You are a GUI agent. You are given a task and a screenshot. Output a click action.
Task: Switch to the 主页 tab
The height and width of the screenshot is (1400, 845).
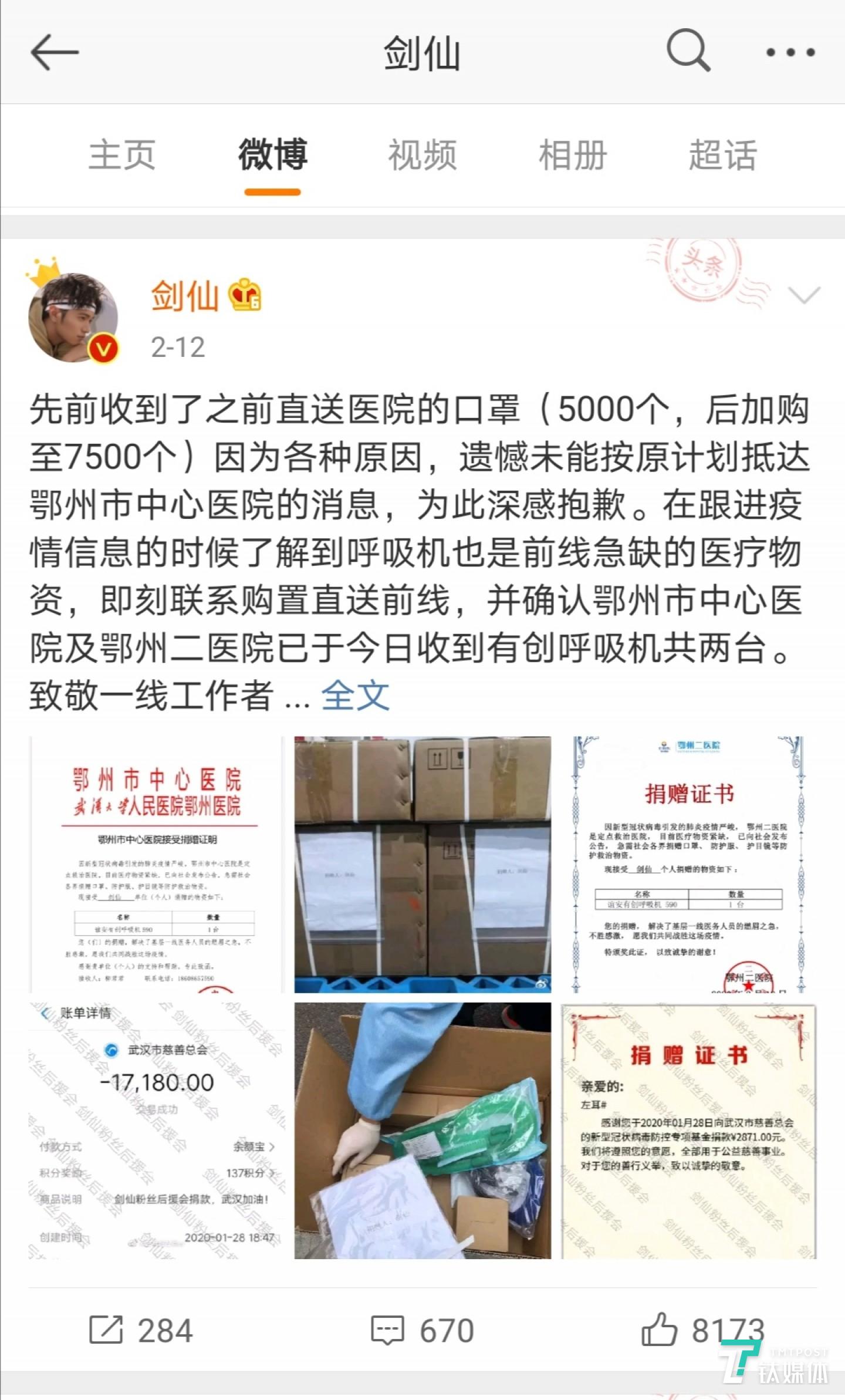[122, 155]
